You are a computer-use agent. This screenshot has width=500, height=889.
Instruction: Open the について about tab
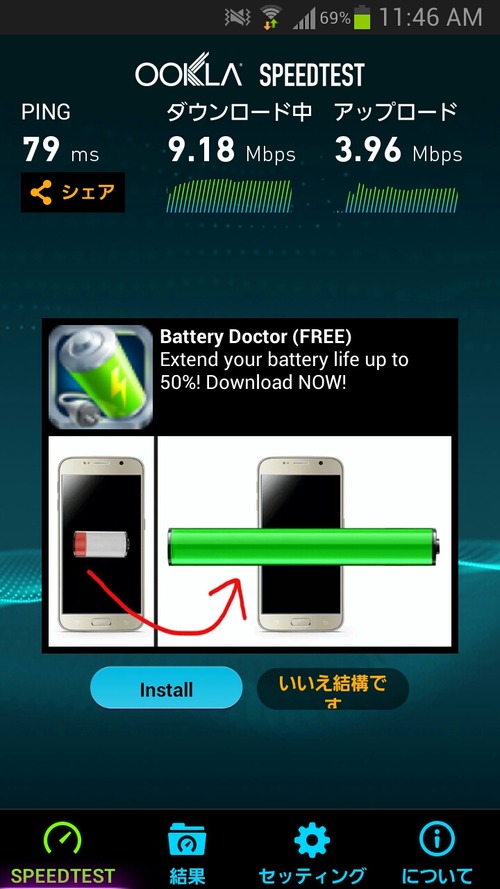coord(437,850)
